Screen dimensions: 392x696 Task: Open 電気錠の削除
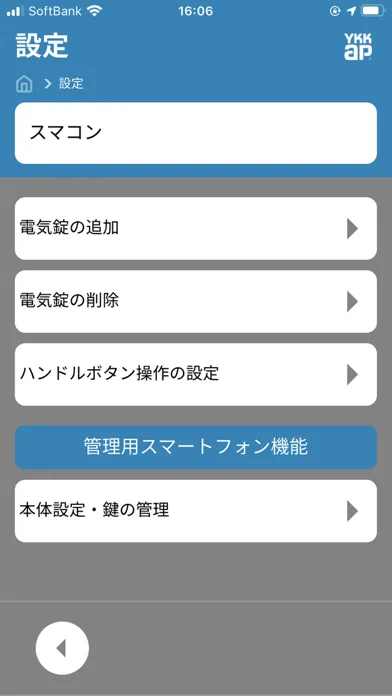(196, 301)
